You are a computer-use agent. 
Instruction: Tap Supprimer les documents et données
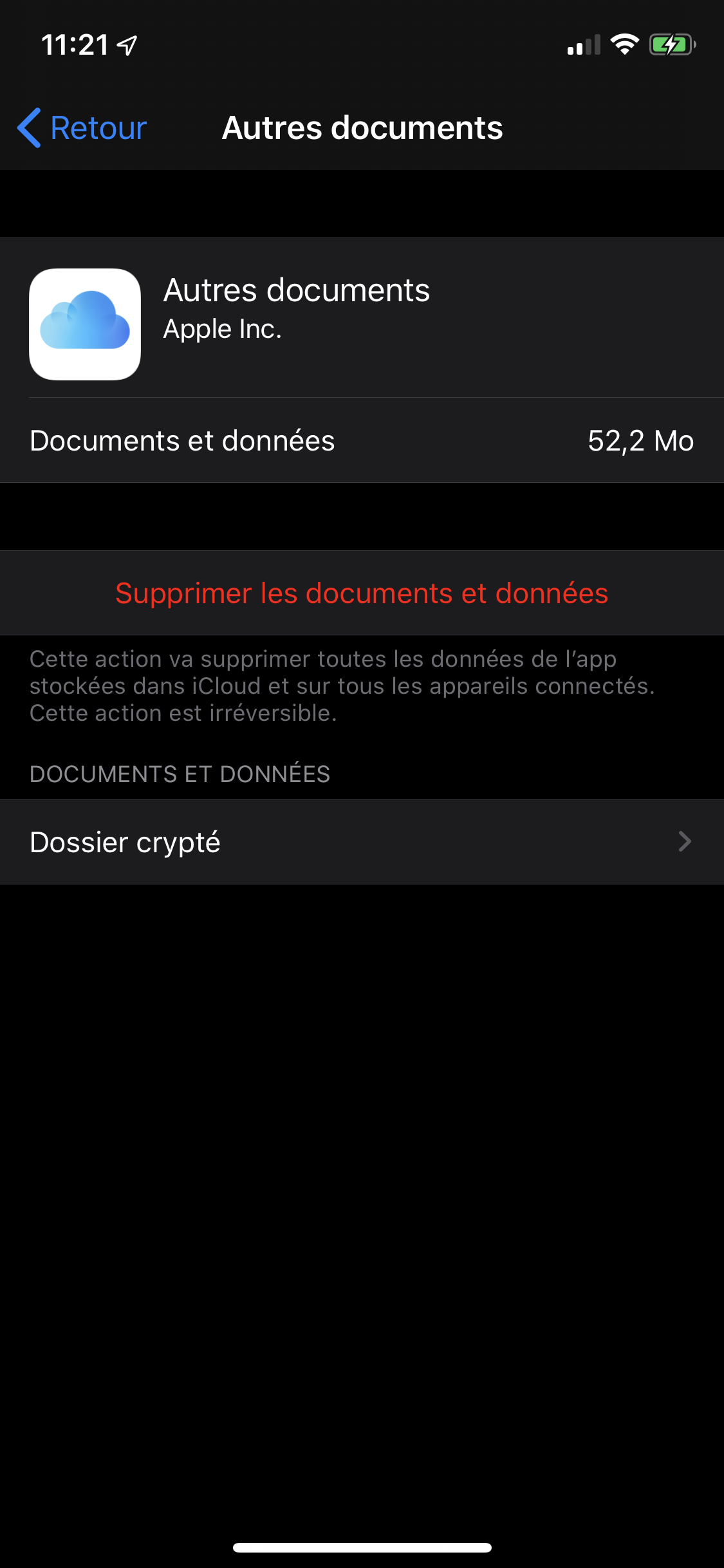coord(362,593)
